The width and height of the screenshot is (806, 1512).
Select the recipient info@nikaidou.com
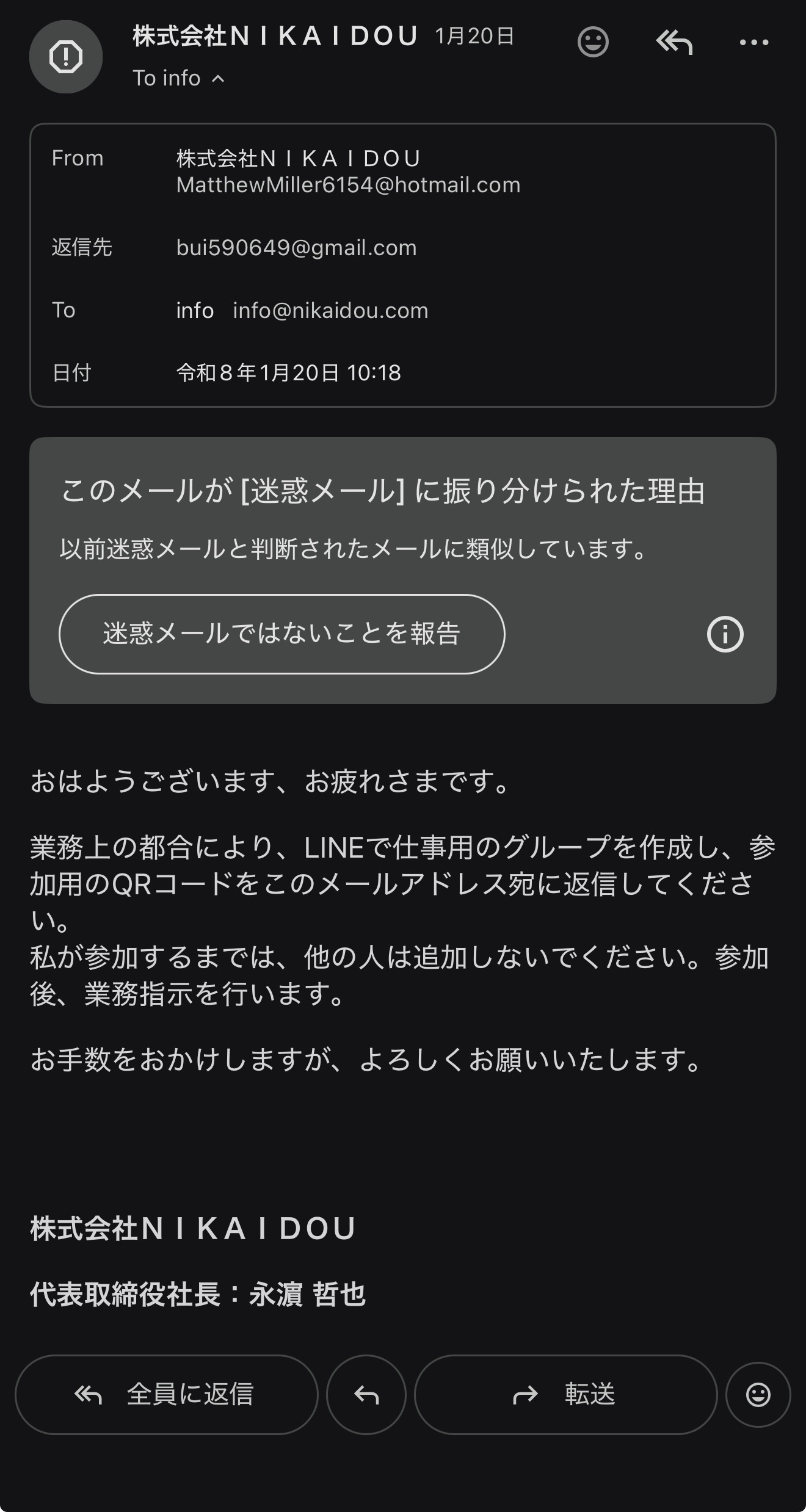click(x=330, y=311)
